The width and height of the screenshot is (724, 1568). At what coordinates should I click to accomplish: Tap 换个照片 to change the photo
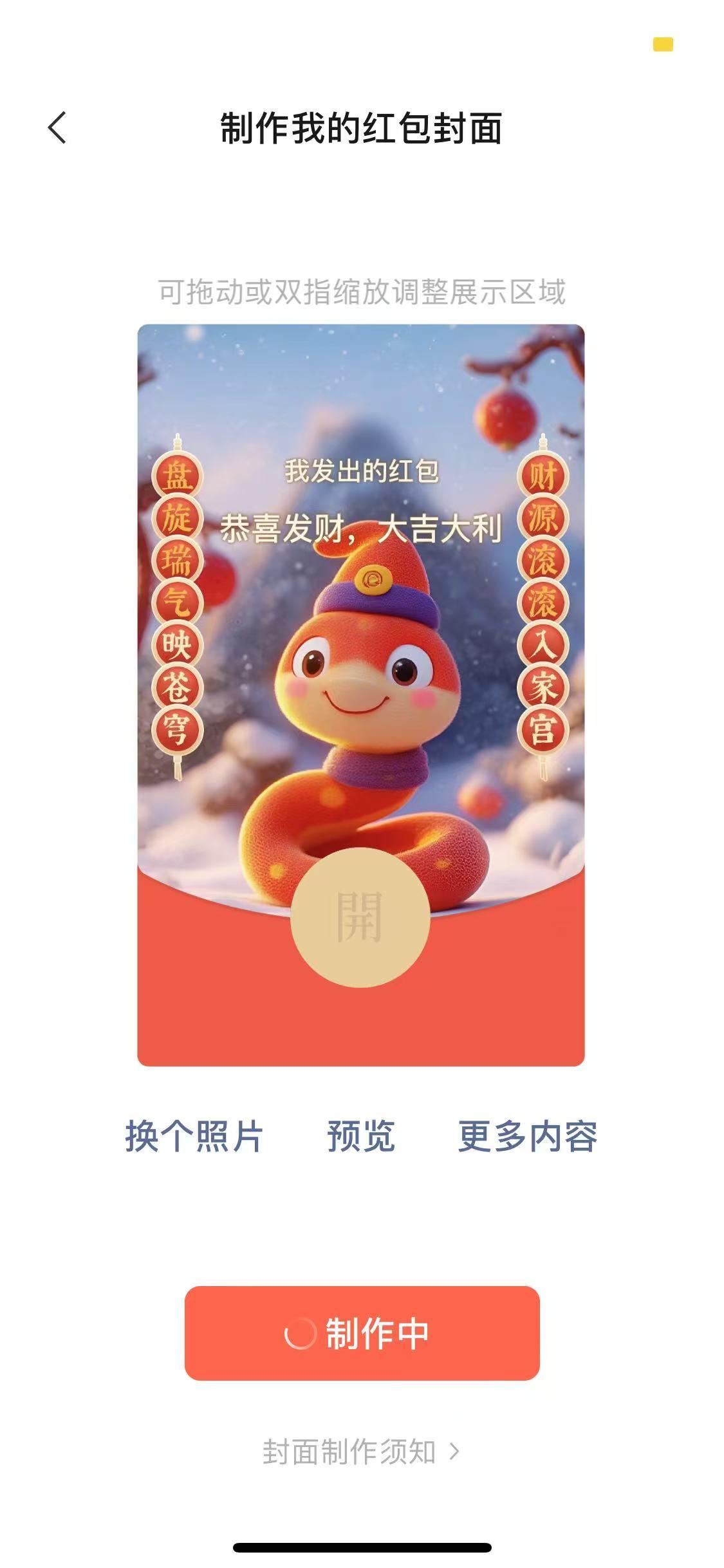(x=194, y=1136)
